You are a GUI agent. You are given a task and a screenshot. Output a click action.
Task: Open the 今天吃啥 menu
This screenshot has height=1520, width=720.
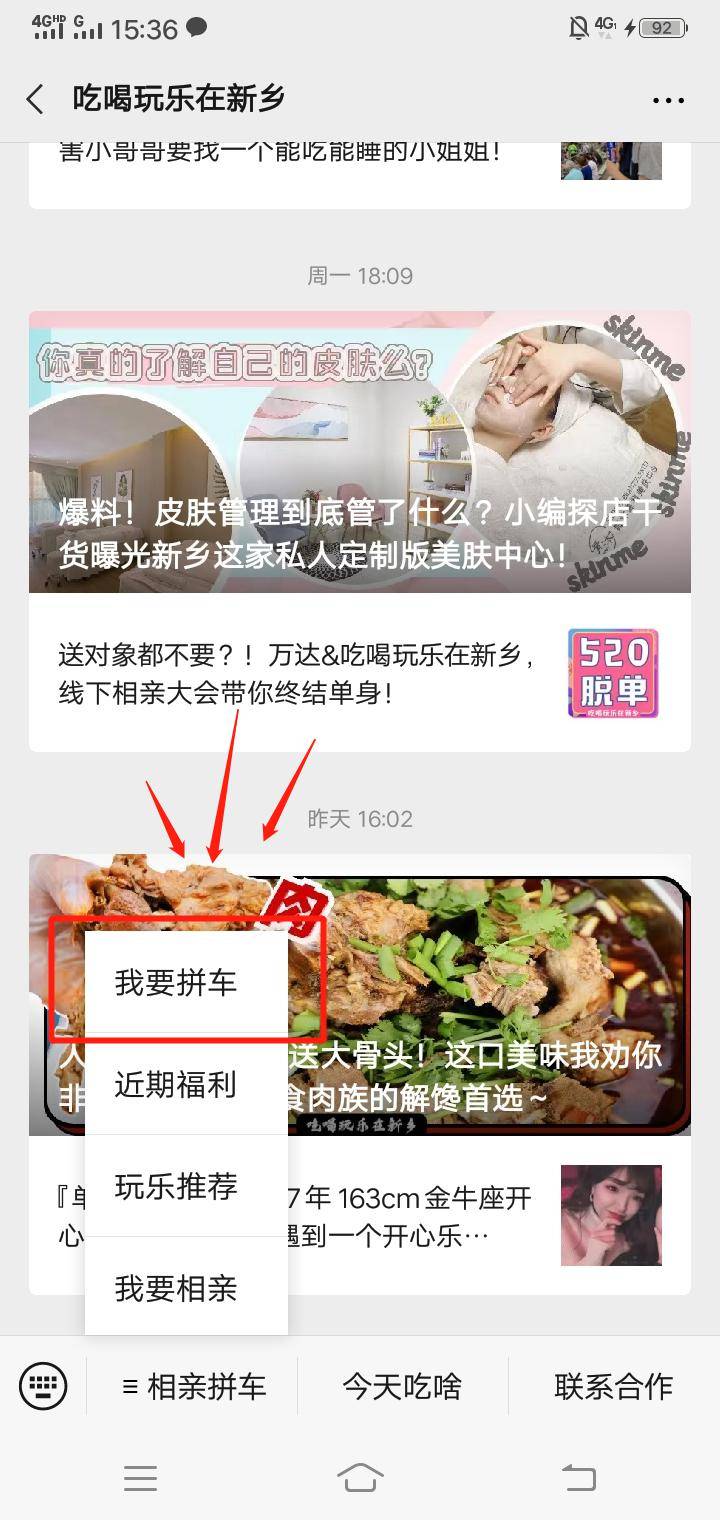coord(402,1387)
